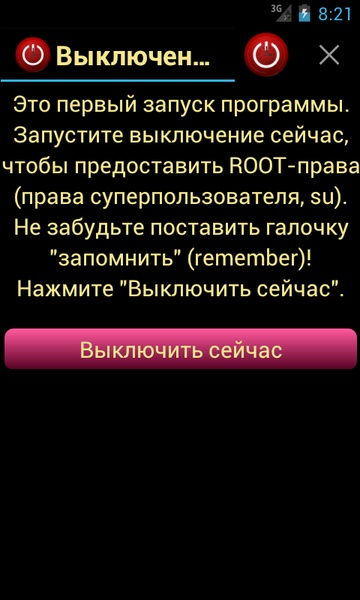Close the screen with the X icon
Viewport: 360px width, 600px height.
click(x=329, y=55)
